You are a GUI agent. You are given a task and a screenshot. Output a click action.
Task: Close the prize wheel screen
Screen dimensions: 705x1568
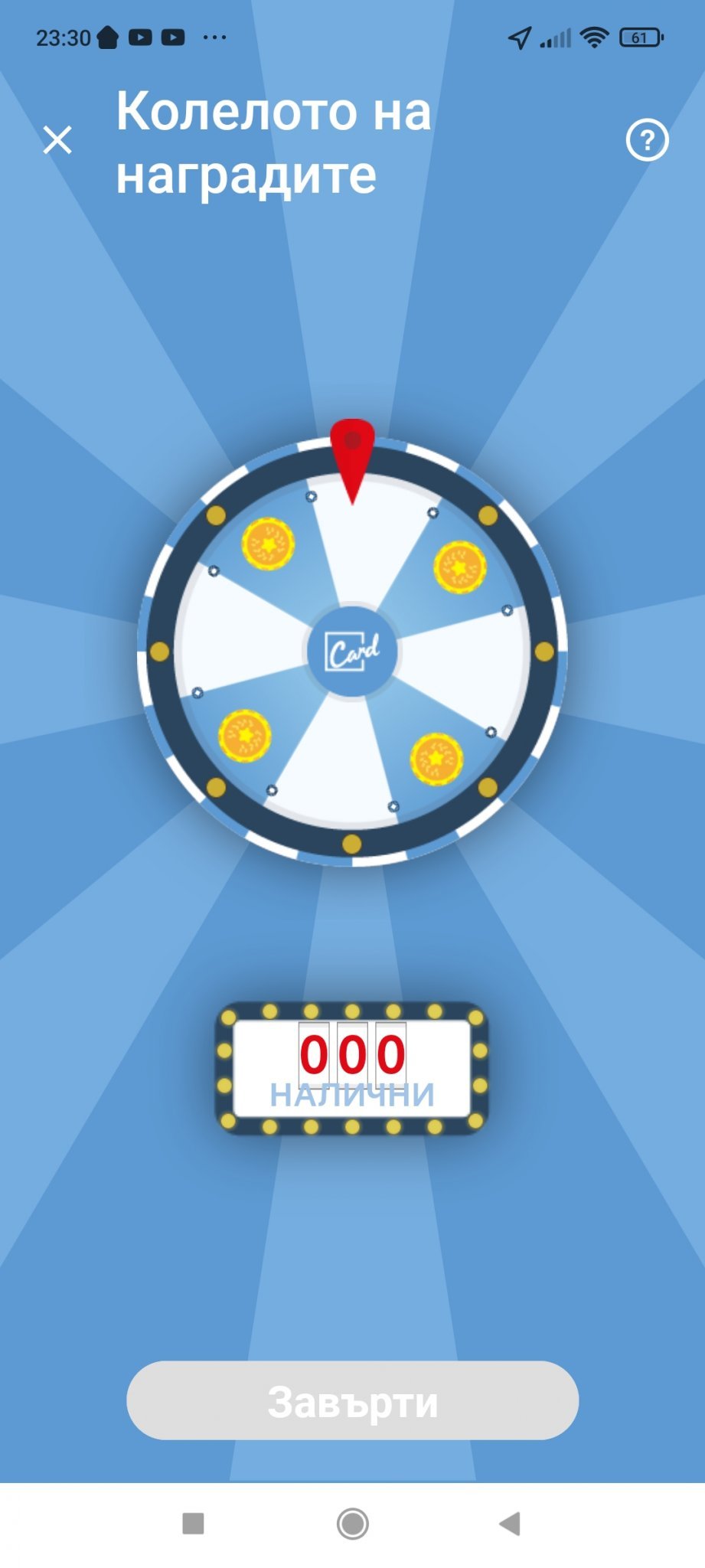tap(57, 140)
